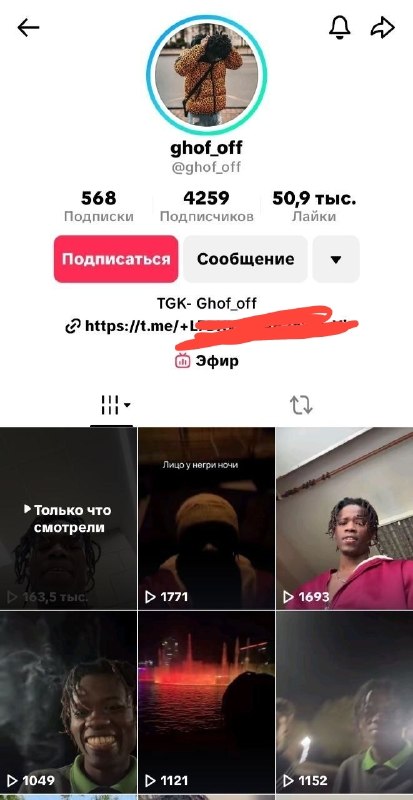Open the ghof_off profile picture

(206, 74)
